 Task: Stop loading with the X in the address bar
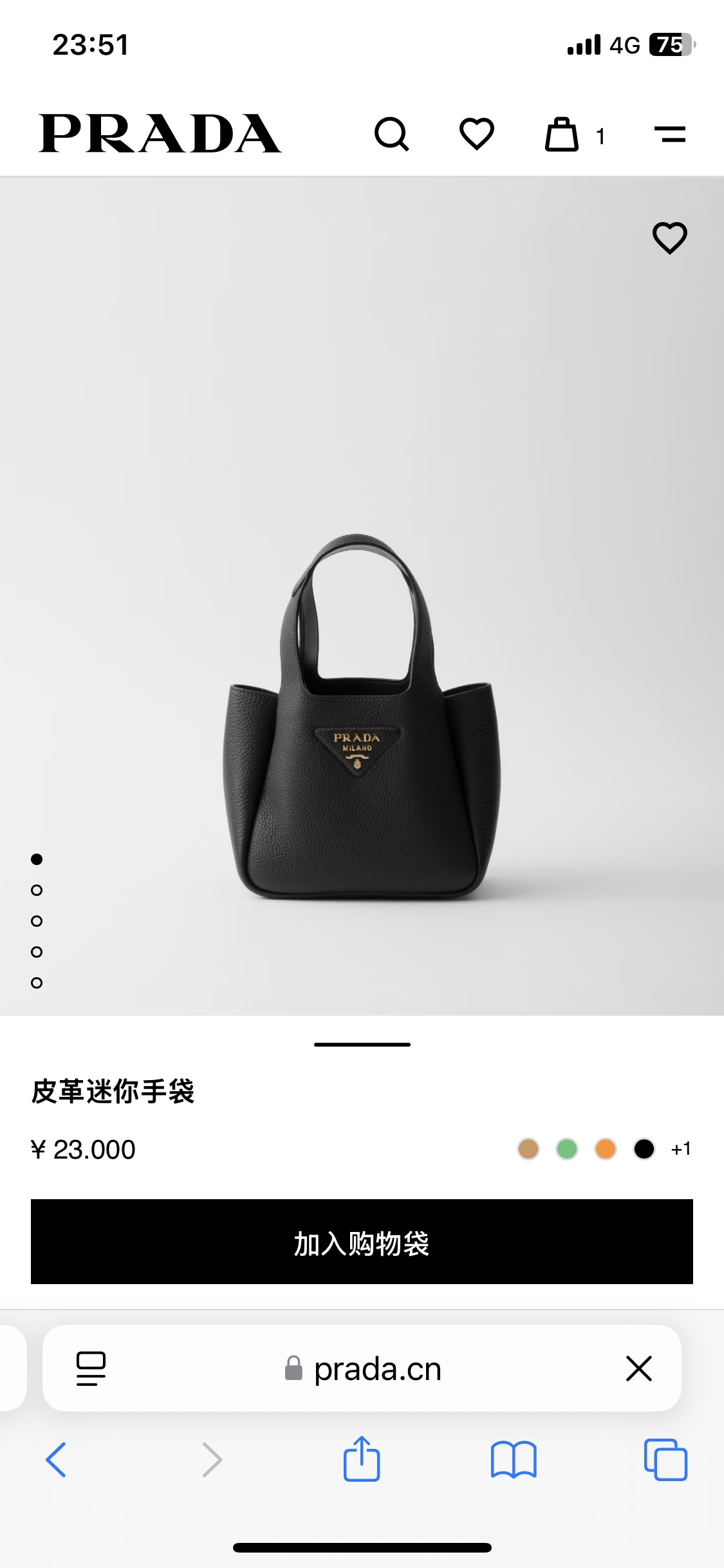pyautogui.click(x=638, y=1368)
